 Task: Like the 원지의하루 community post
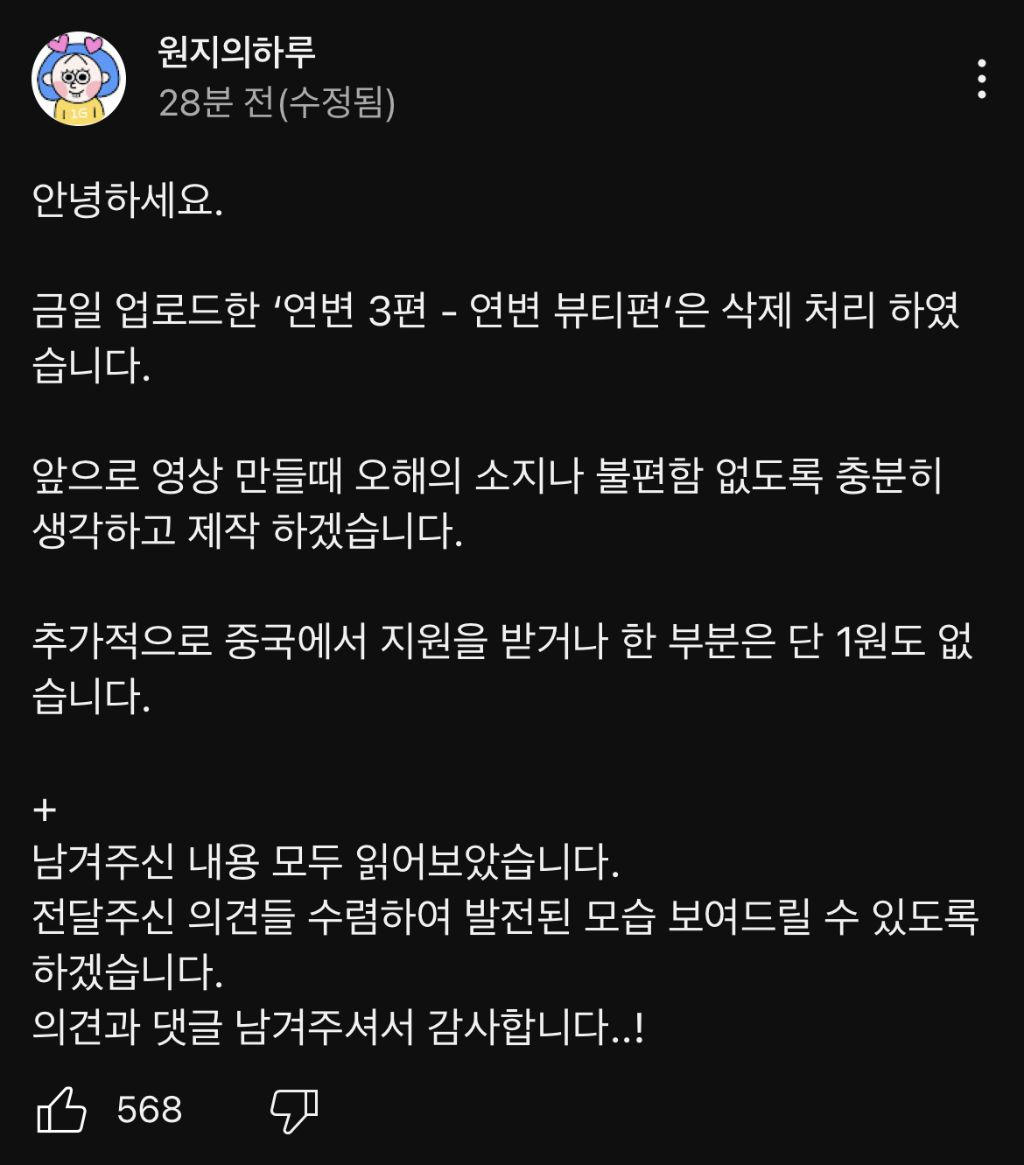pyautogui.click(x=62, y=1110)
